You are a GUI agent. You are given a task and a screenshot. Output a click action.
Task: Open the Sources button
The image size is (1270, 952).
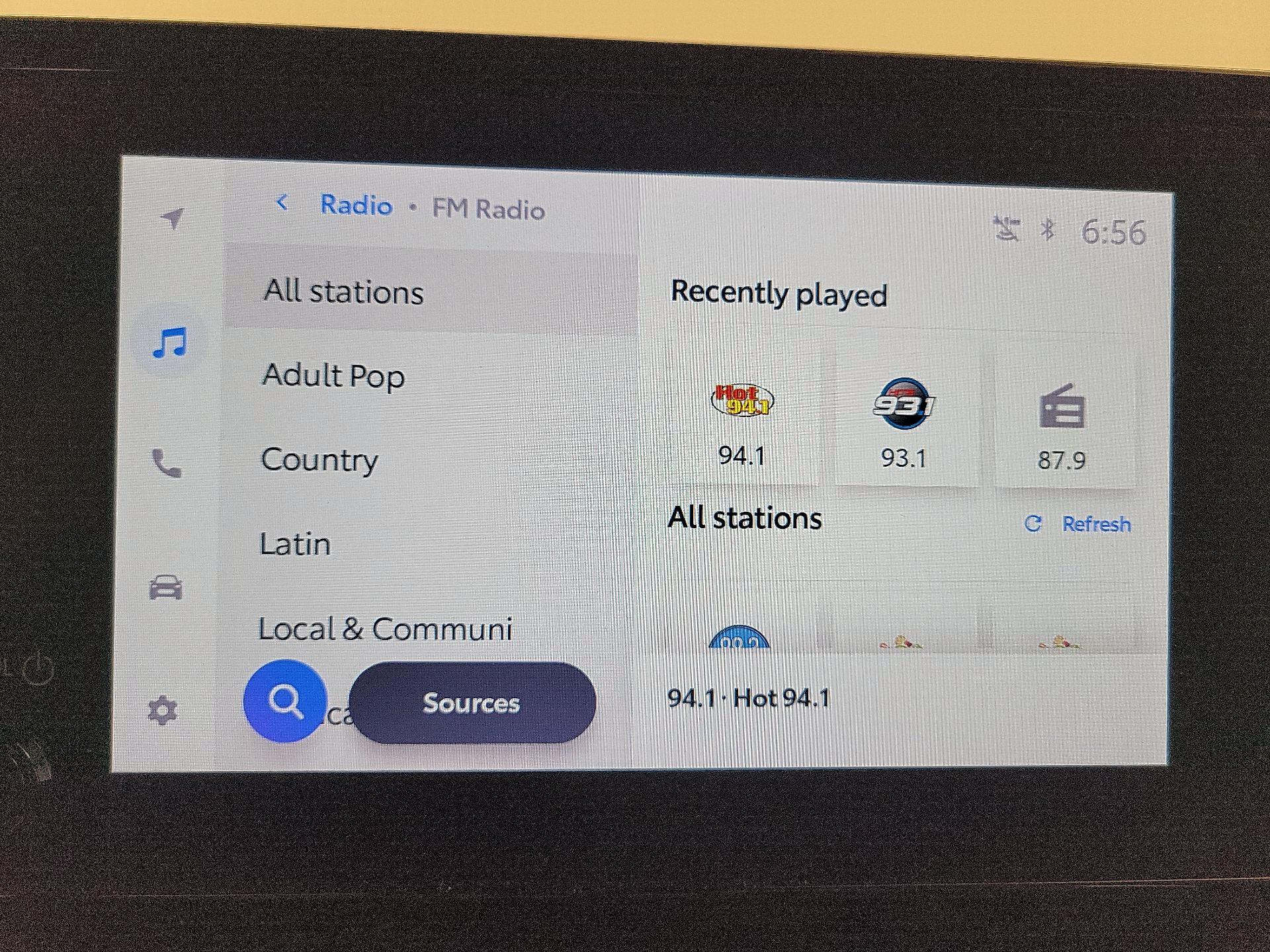(x=472, y=703)
